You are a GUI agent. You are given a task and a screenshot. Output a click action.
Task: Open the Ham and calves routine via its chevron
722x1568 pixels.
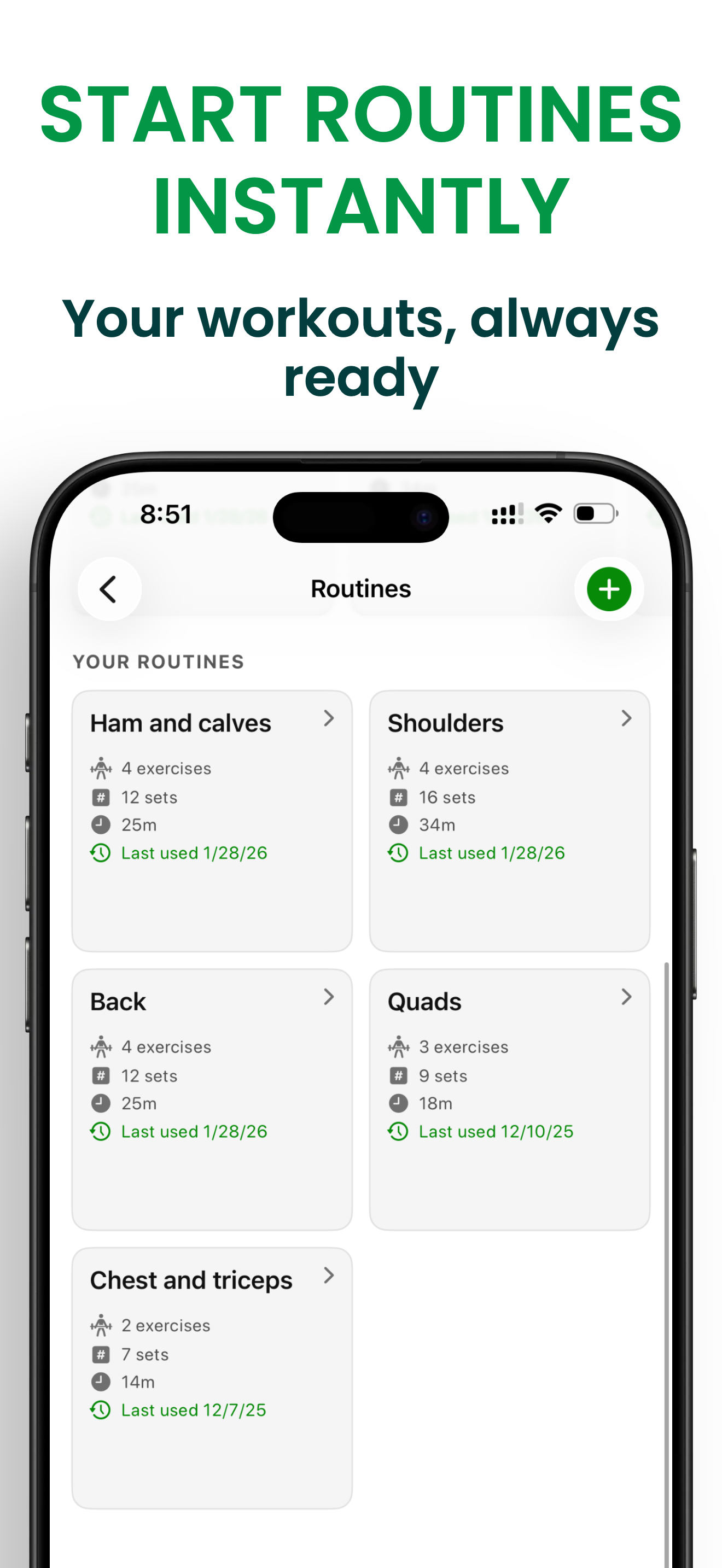[329, 719]
